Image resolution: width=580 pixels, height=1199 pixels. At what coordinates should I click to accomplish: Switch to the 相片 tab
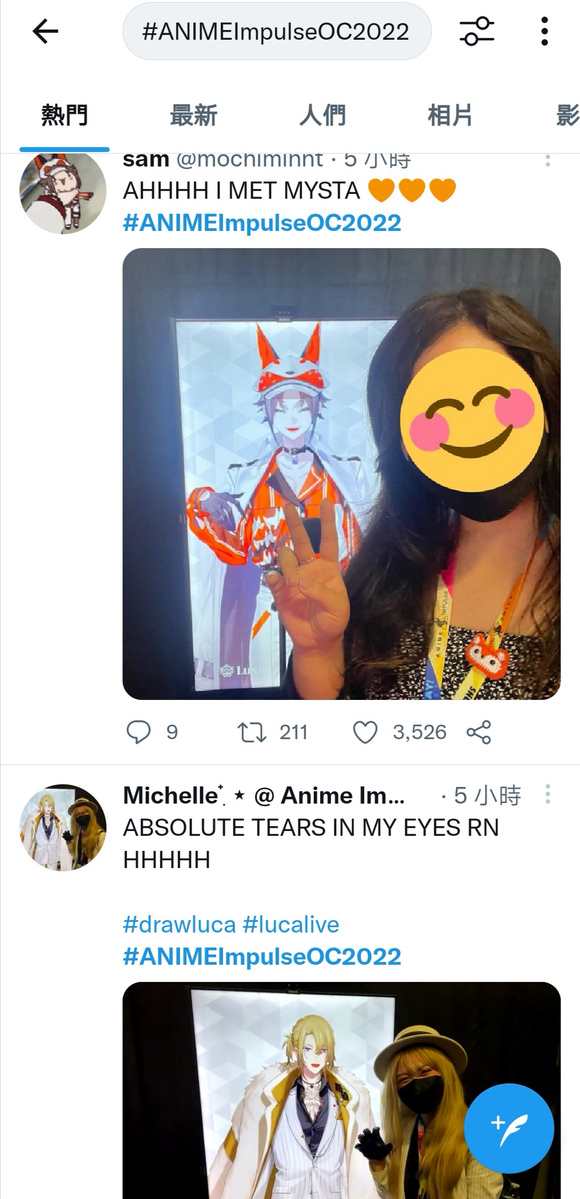[x=450, y=115]
